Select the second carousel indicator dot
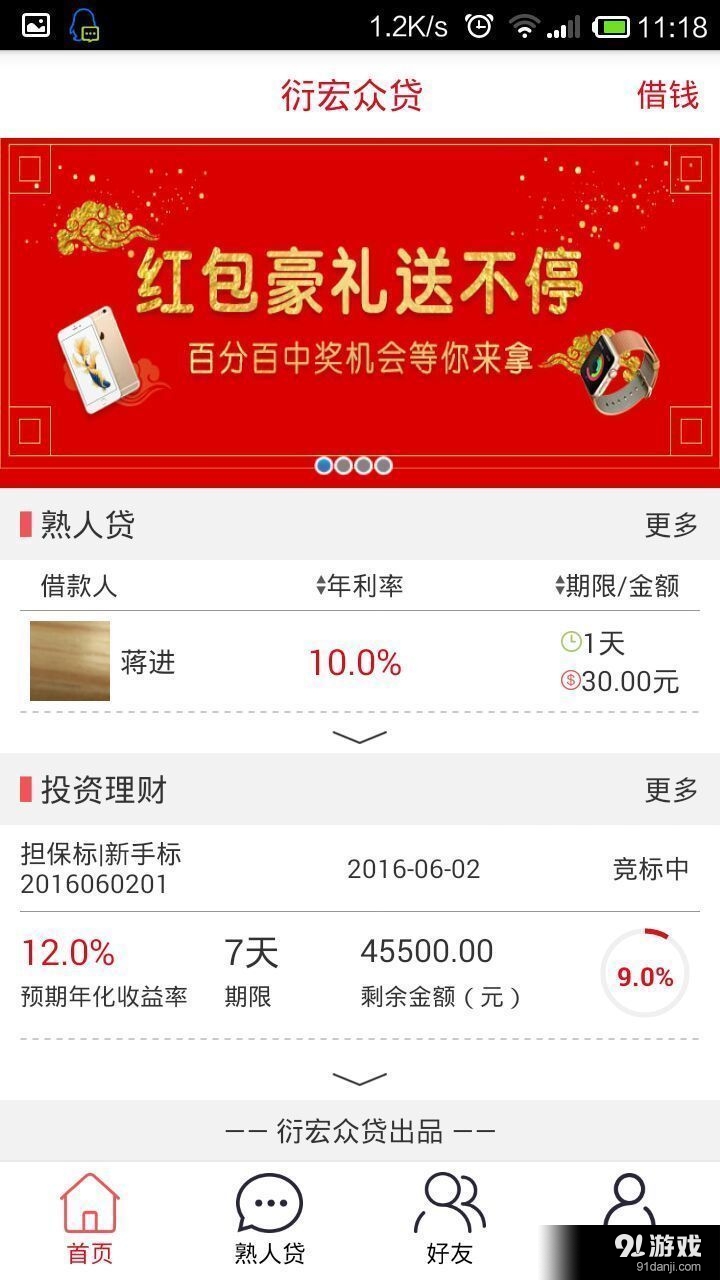This screenshot has height=1280, width=720. (343, 465)
